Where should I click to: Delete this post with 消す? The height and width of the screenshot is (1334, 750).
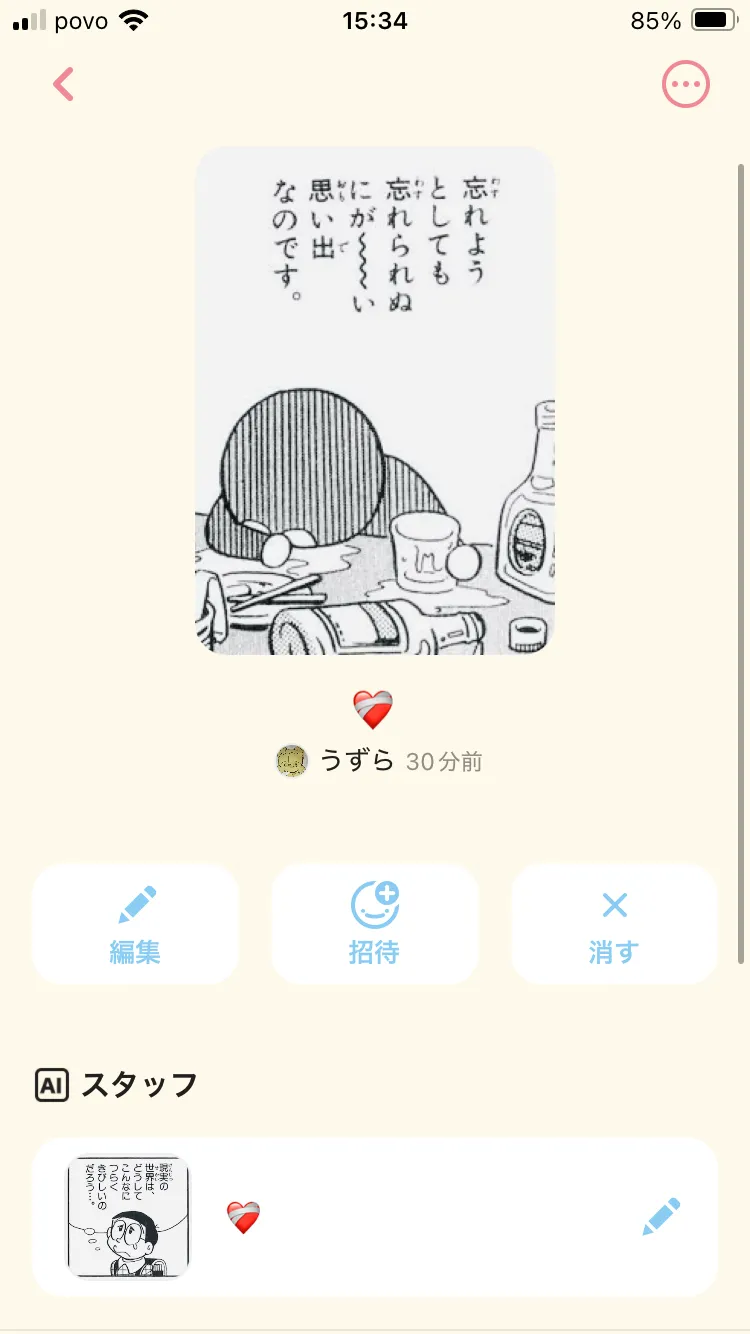point(614,924)
